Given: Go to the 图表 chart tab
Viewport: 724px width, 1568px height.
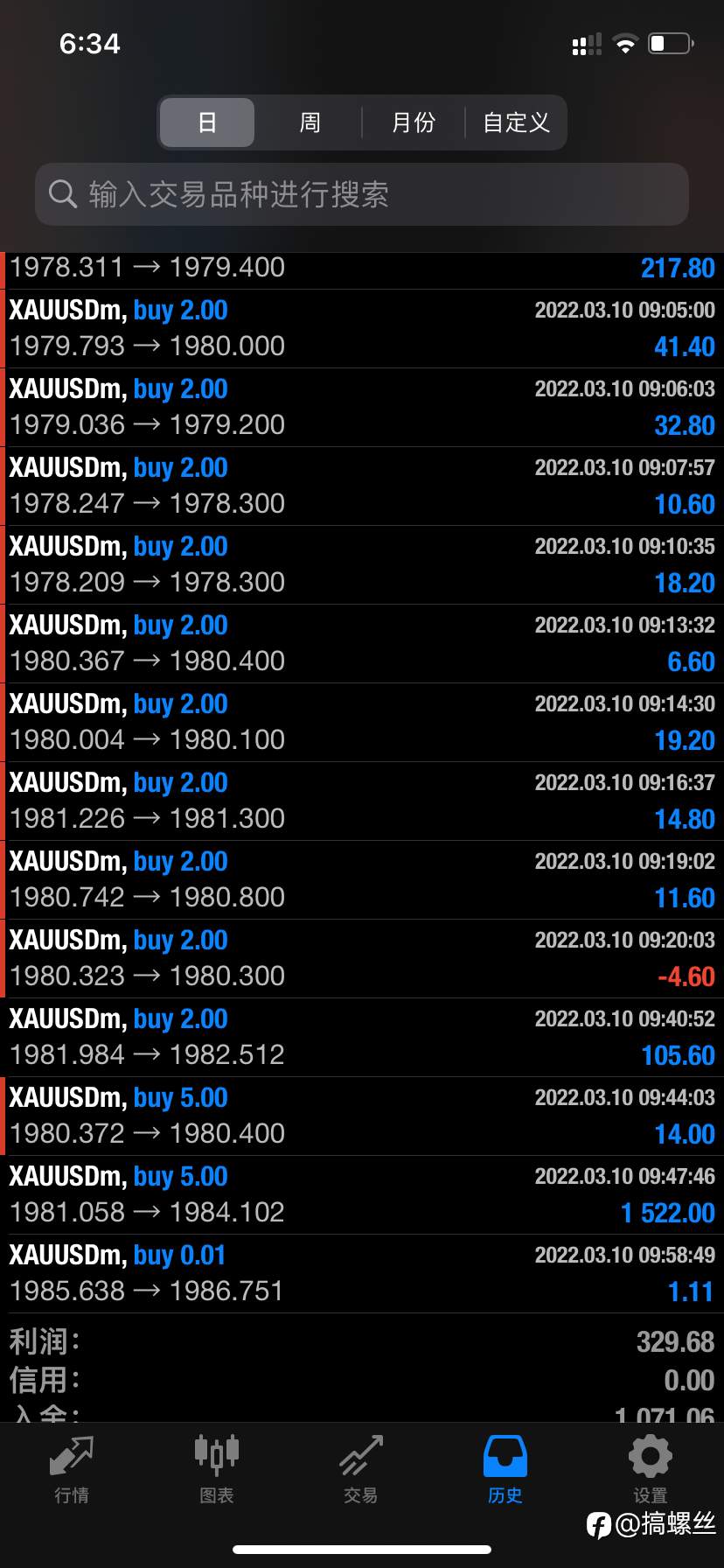Looking at the screenshot, I should pyautogui.click(x=217, y=1470).
